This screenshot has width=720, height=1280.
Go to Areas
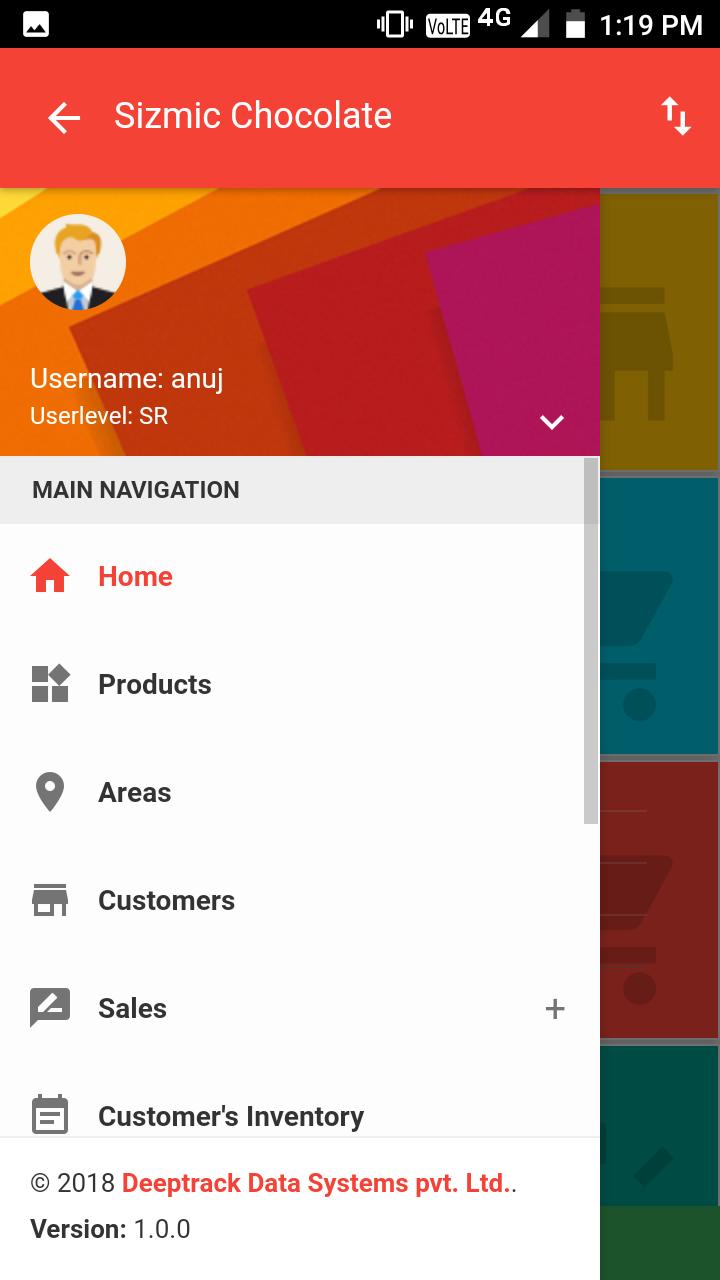292,792
